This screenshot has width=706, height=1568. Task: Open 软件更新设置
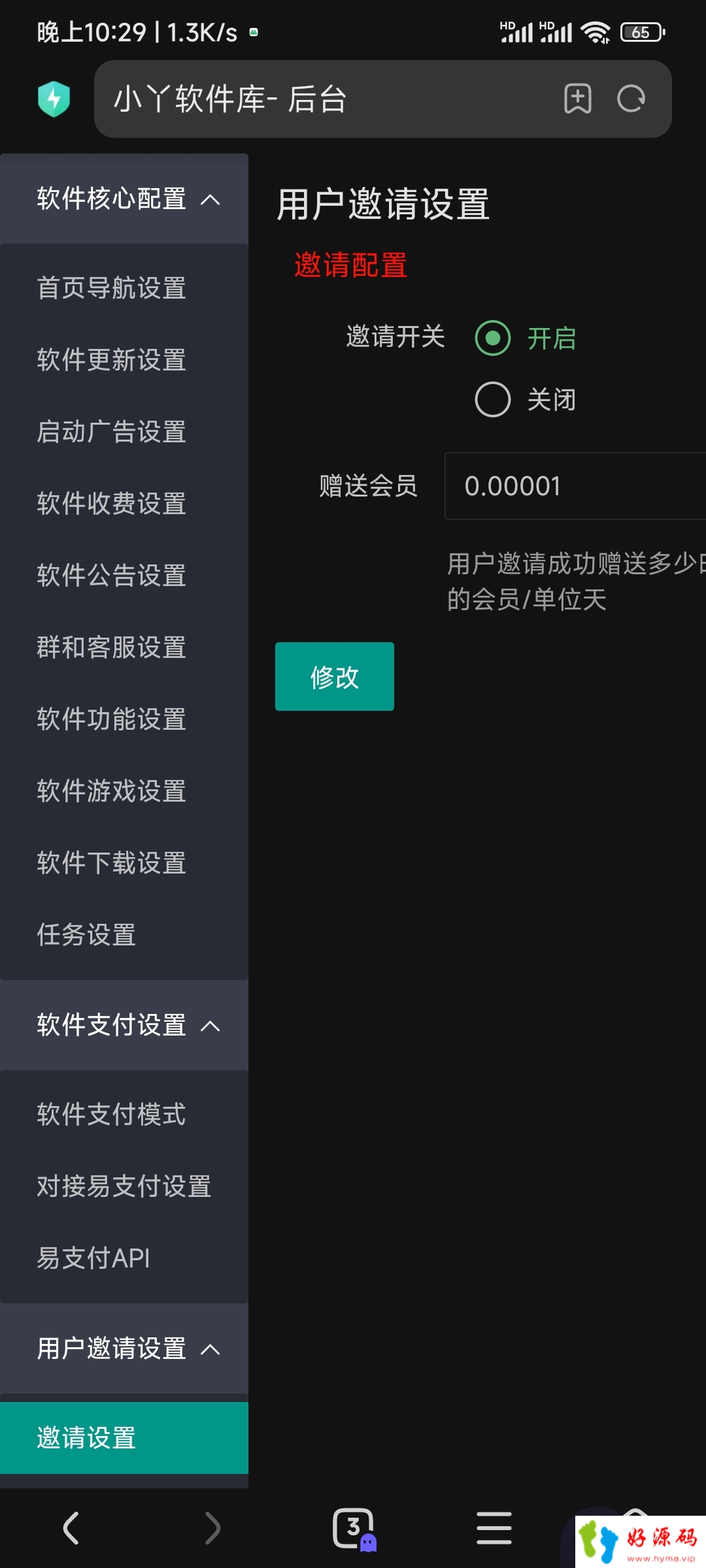click(111, 360)
